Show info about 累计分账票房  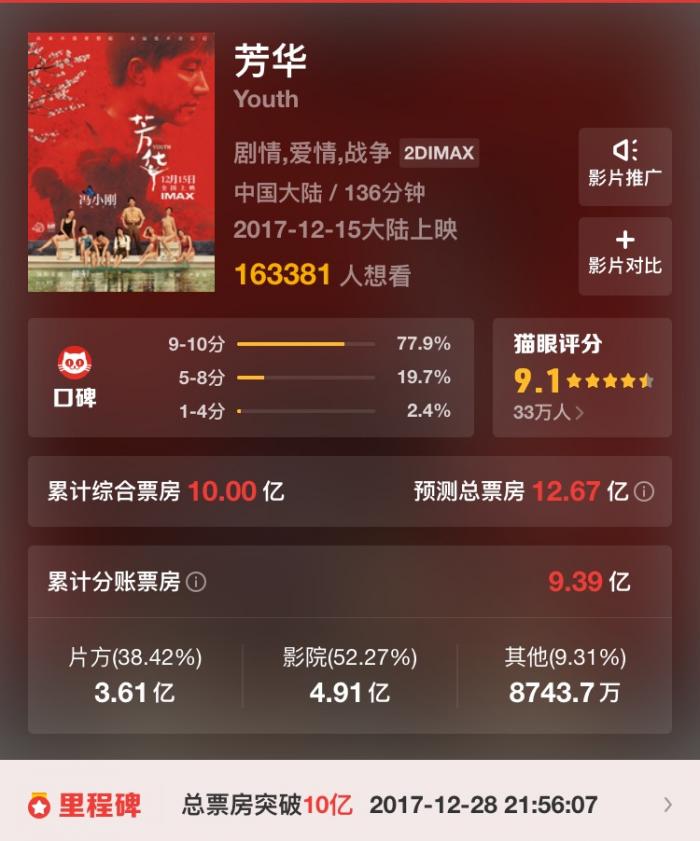pyautogui.click(x=197, y=582)
